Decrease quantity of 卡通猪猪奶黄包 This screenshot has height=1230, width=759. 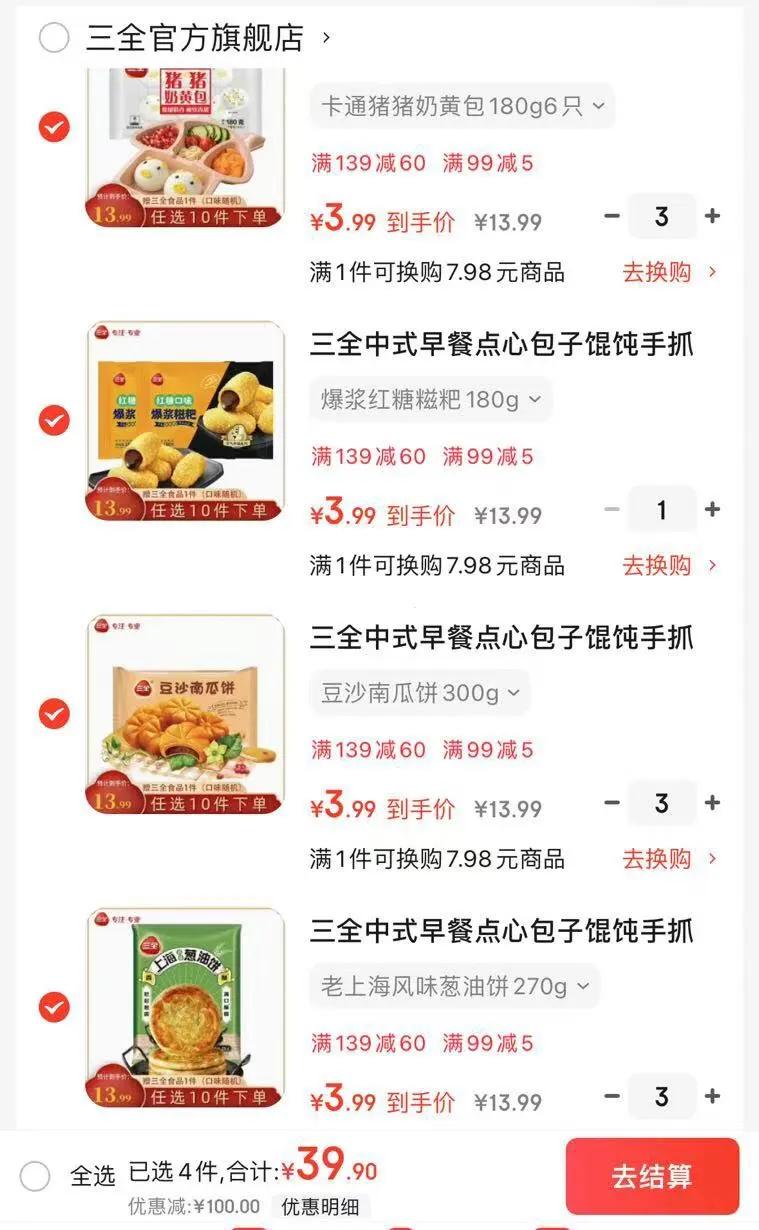pyautogui.click(x=612, y=216)
